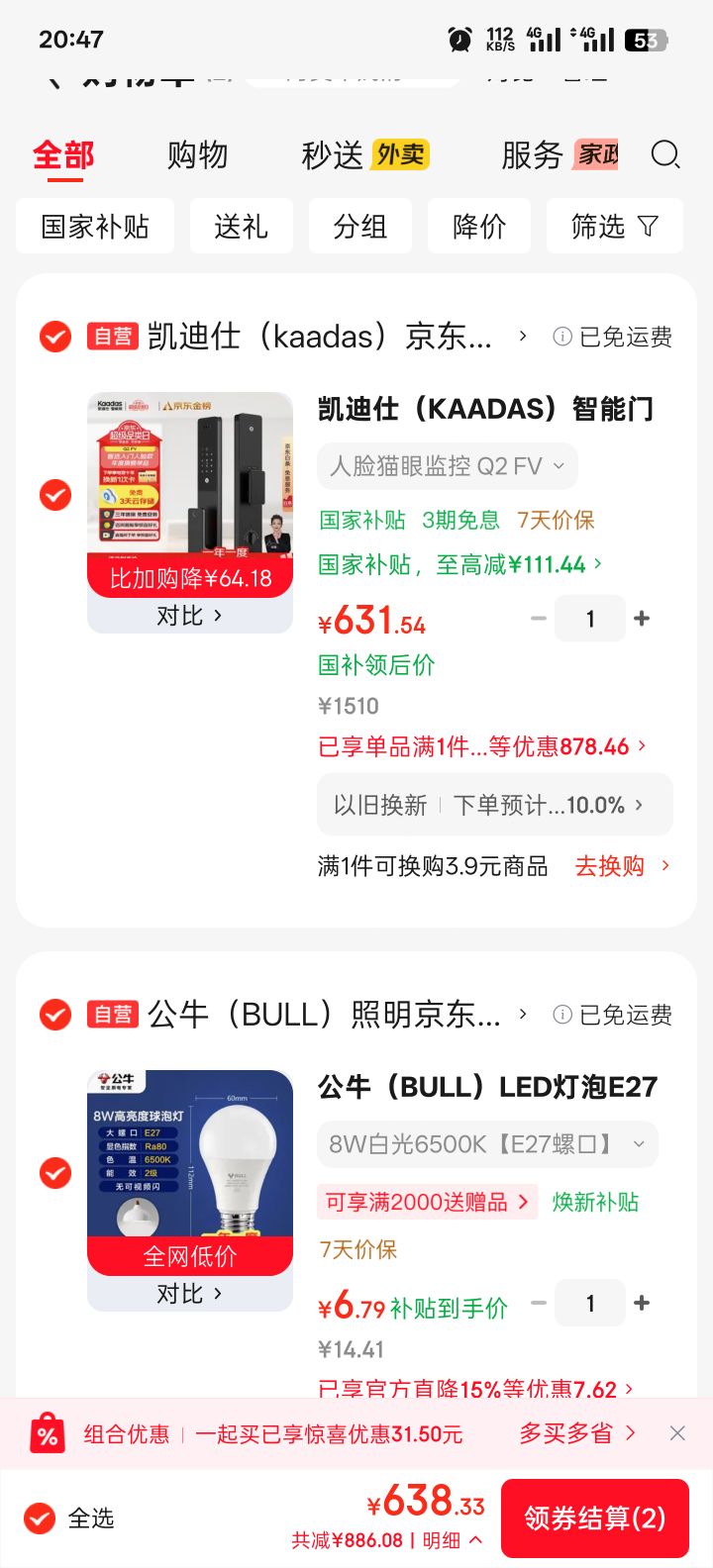Open the 可享满2000送赠品 promotion
Screen dimensions: 713x1568
coord(428,1203)
